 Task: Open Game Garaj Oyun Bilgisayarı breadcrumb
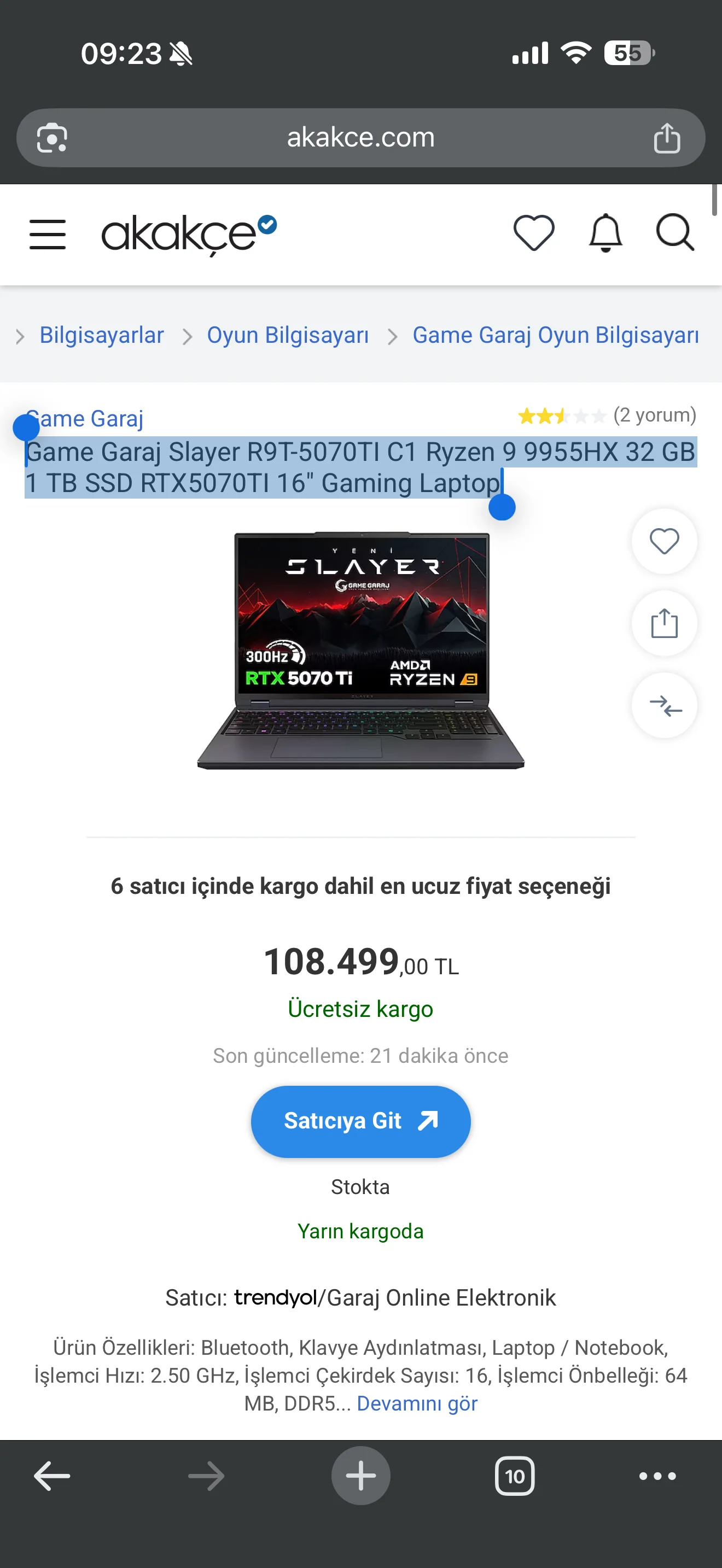point(556,335)
